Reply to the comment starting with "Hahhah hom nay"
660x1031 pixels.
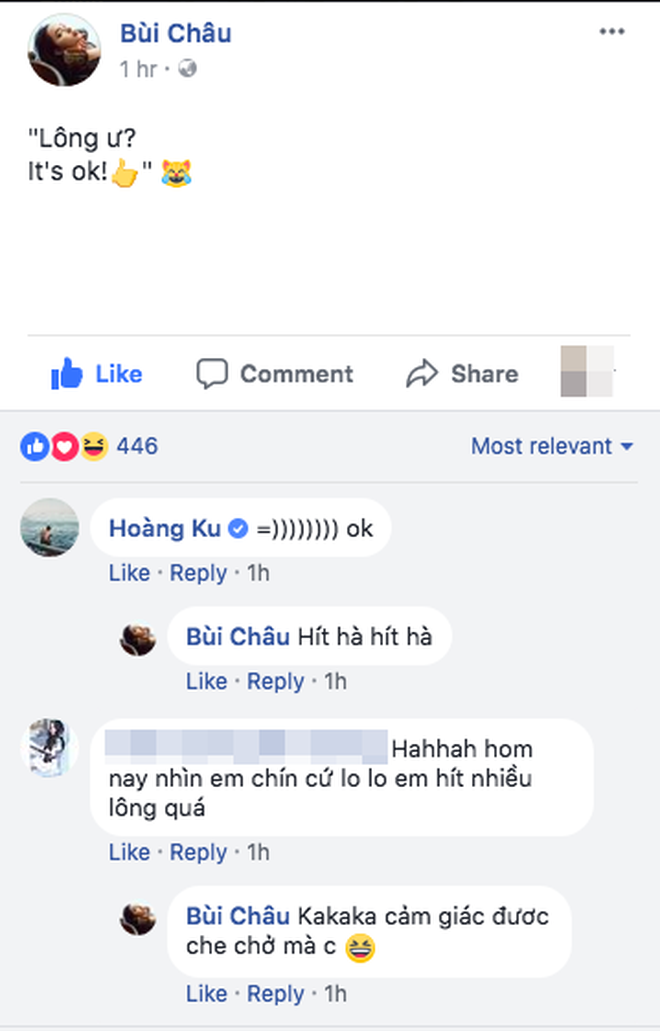(x=198, y=852)
